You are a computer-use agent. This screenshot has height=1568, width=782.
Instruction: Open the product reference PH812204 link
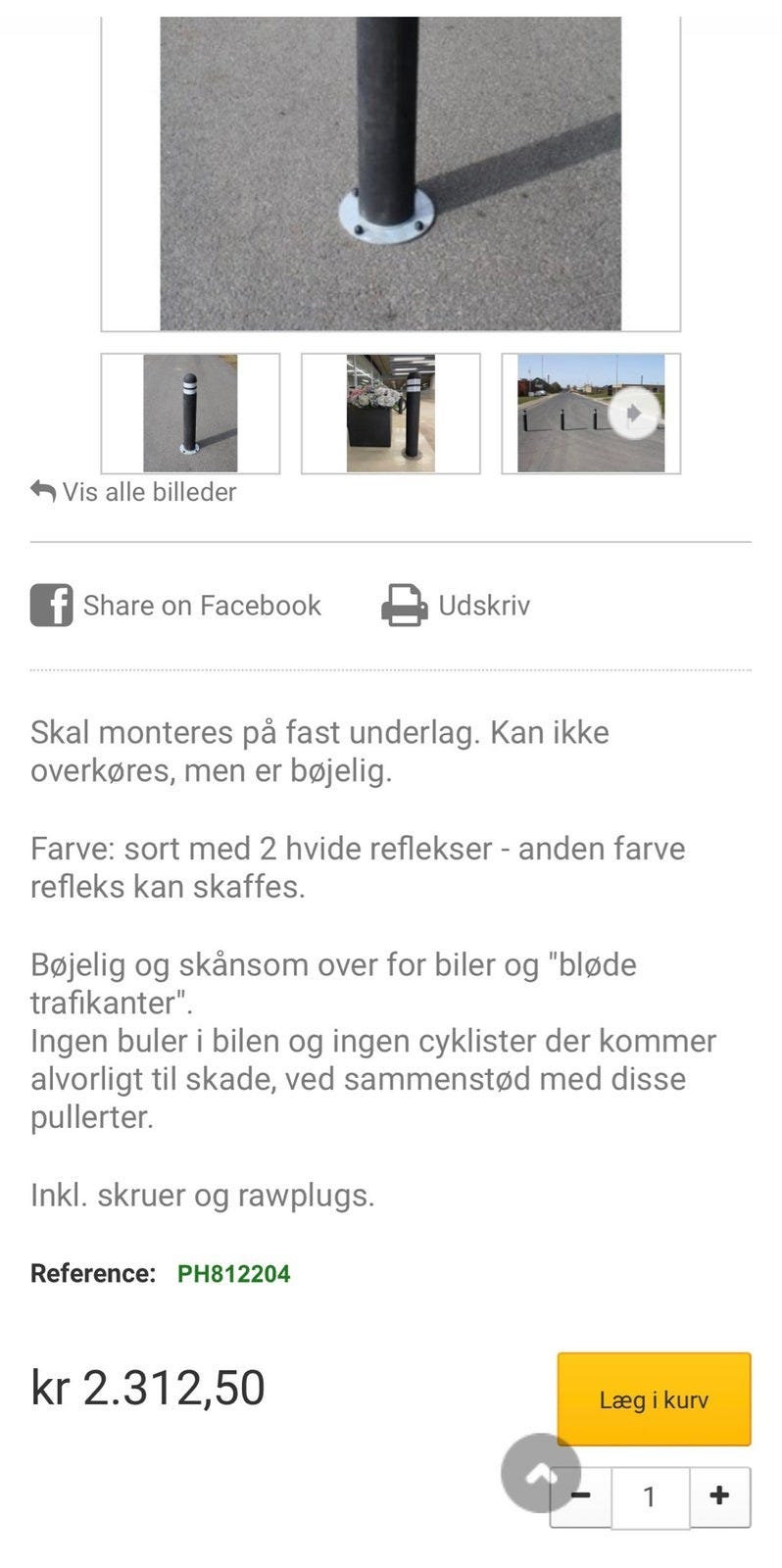235,1274
